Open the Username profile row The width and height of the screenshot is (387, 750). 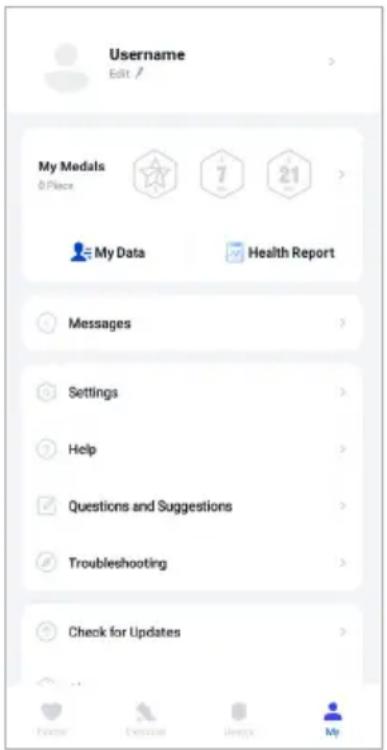coord(193,62)
